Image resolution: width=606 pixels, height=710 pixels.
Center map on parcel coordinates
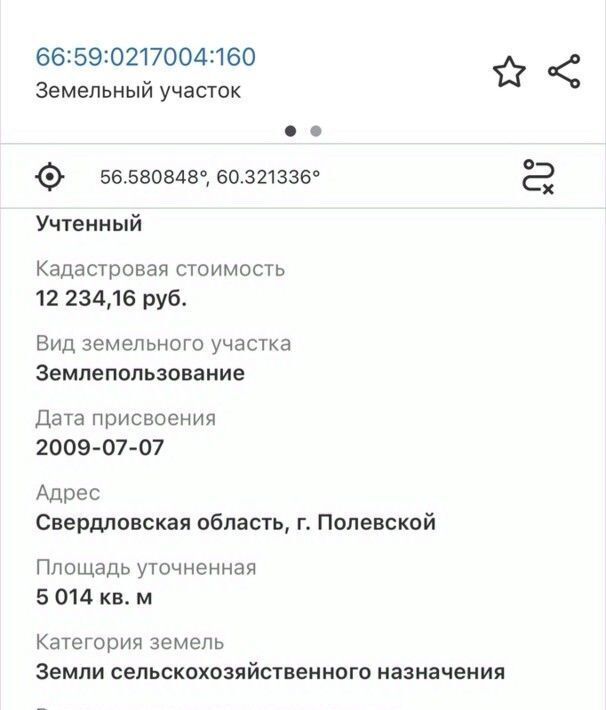coord(49,178)
